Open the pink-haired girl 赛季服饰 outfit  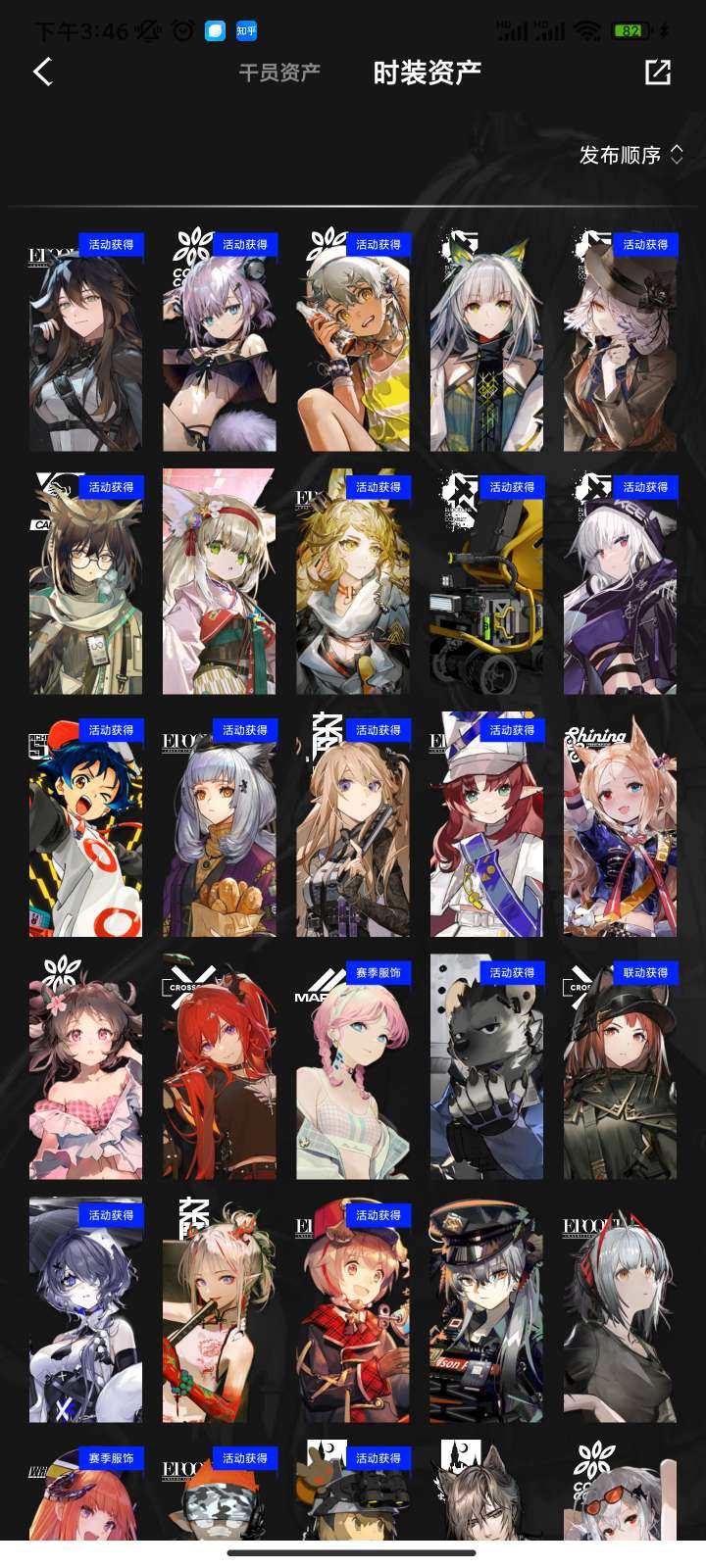pos(352,1068)
